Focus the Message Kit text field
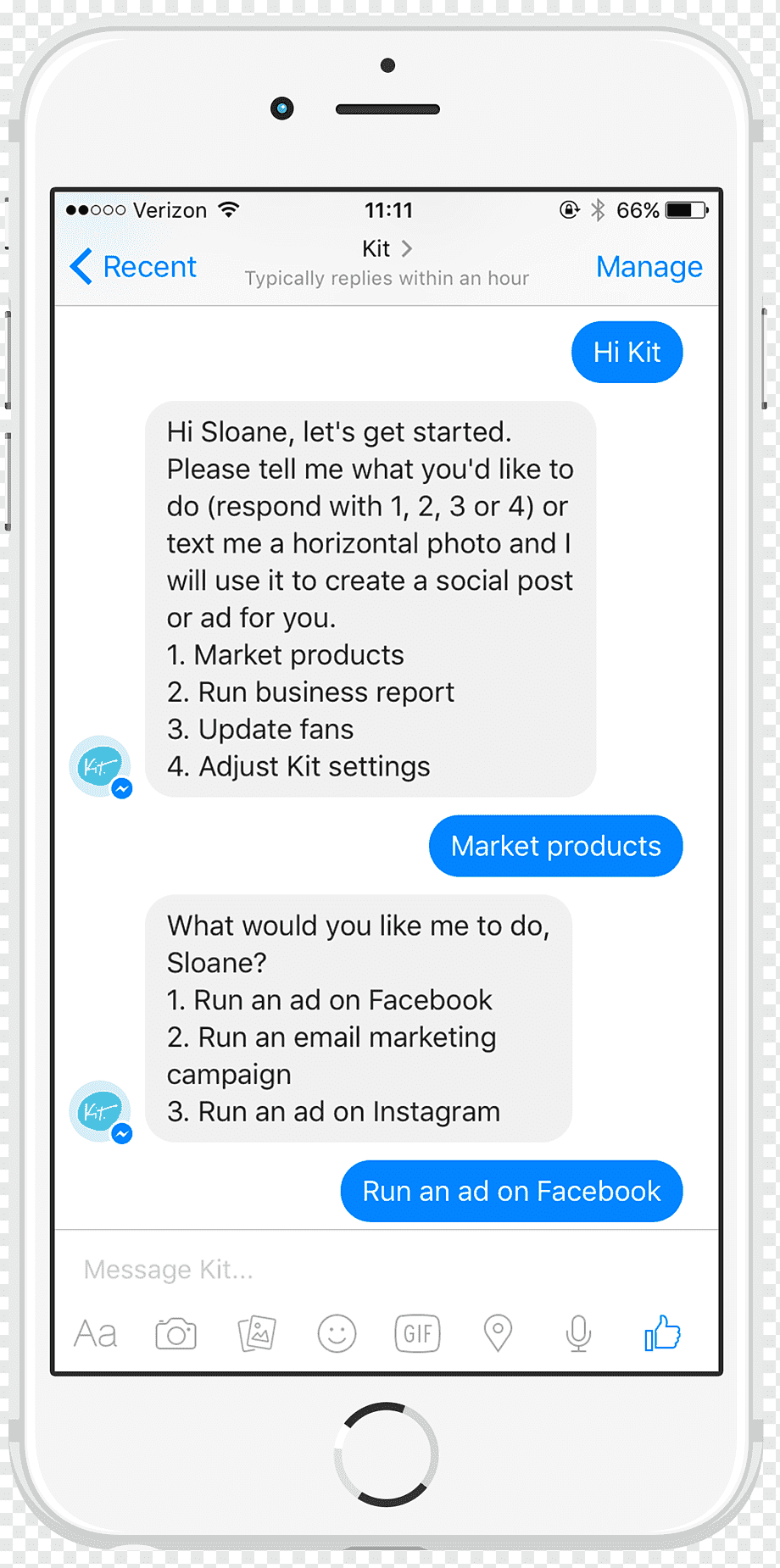This screenshot has width=780, height=1568. 386,1269
